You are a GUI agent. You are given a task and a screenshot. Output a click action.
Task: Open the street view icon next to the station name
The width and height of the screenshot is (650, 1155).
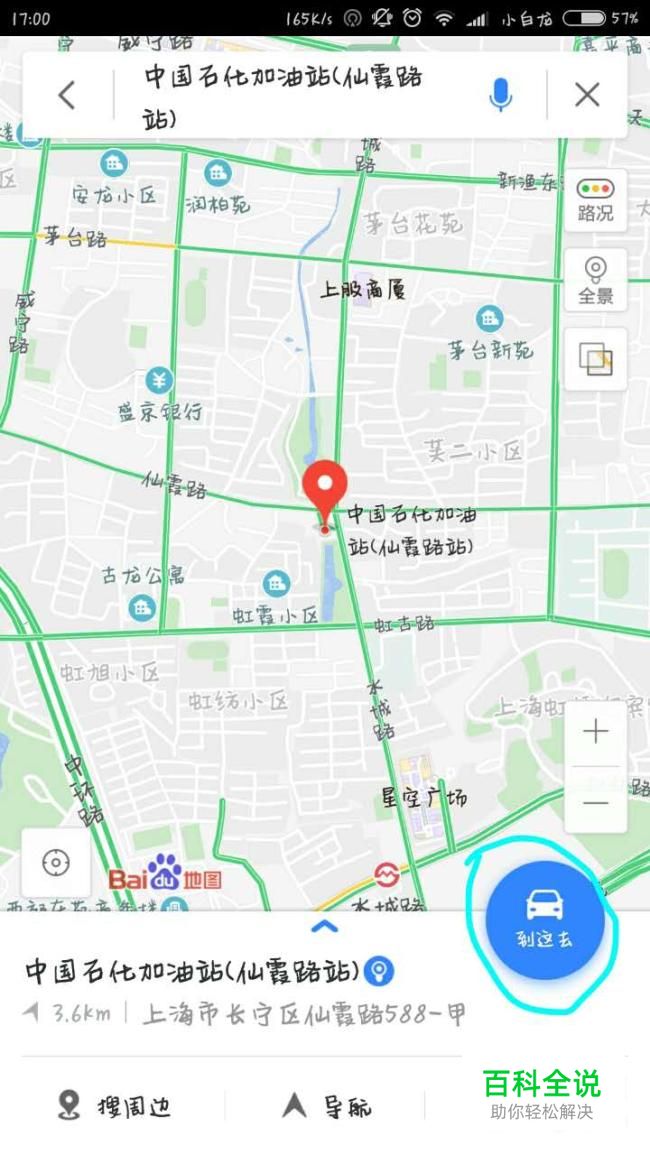click(x=380, y=971)
